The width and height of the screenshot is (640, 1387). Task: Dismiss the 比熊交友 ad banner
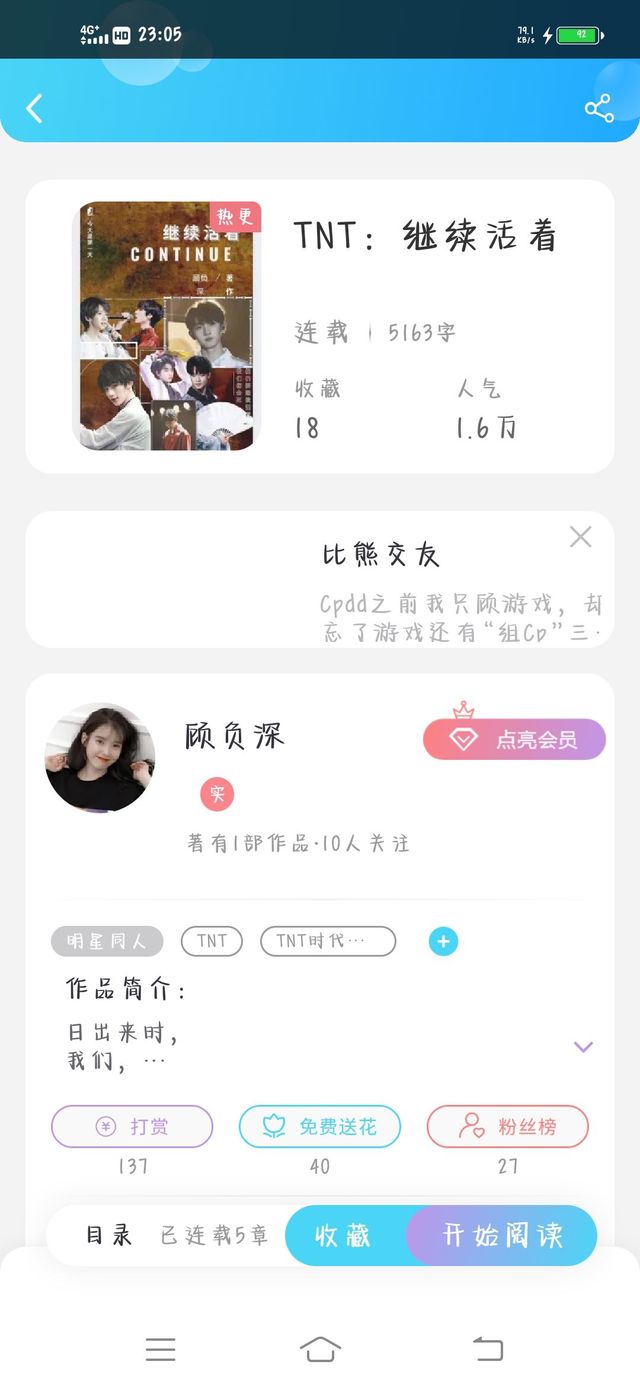580,537
